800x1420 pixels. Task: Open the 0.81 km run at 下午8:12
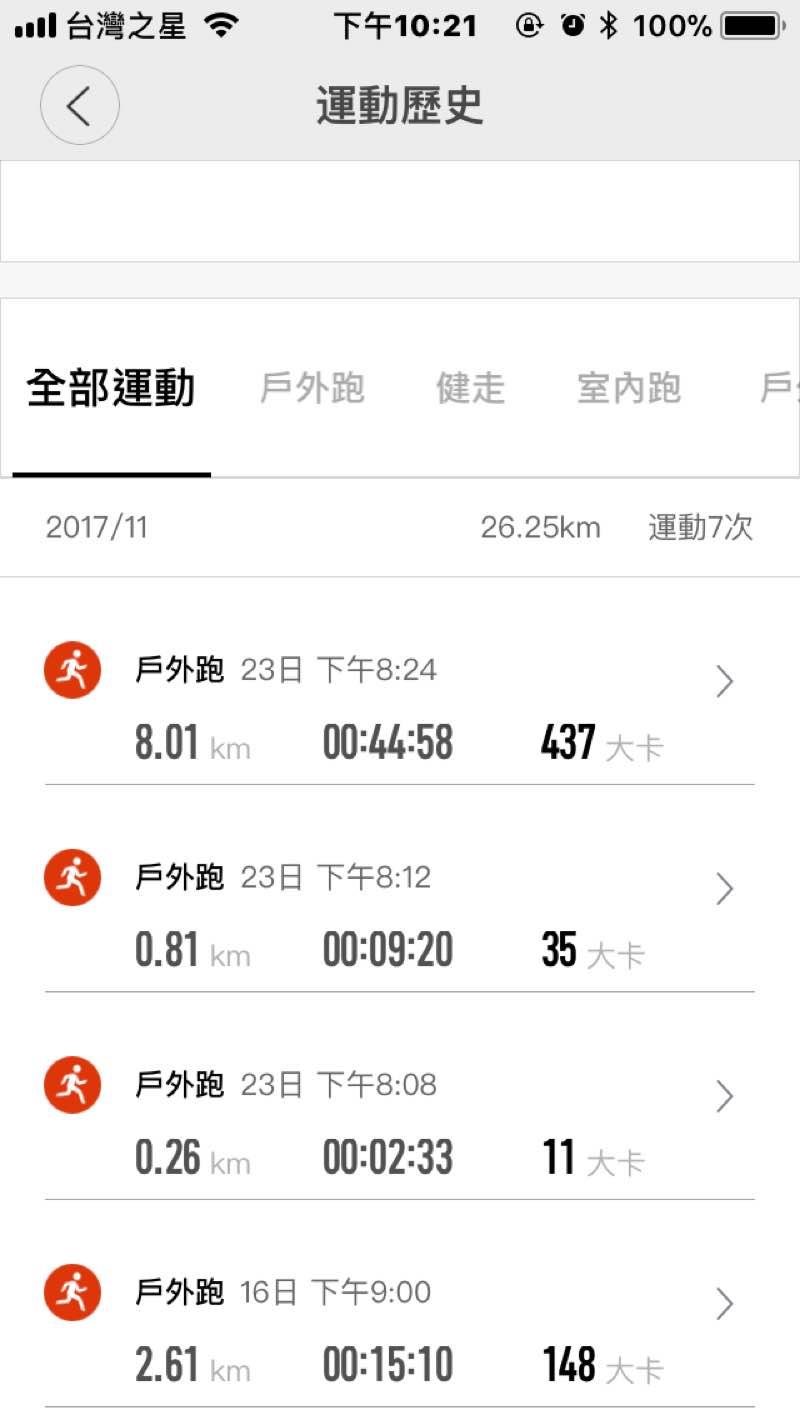(400, 915)
